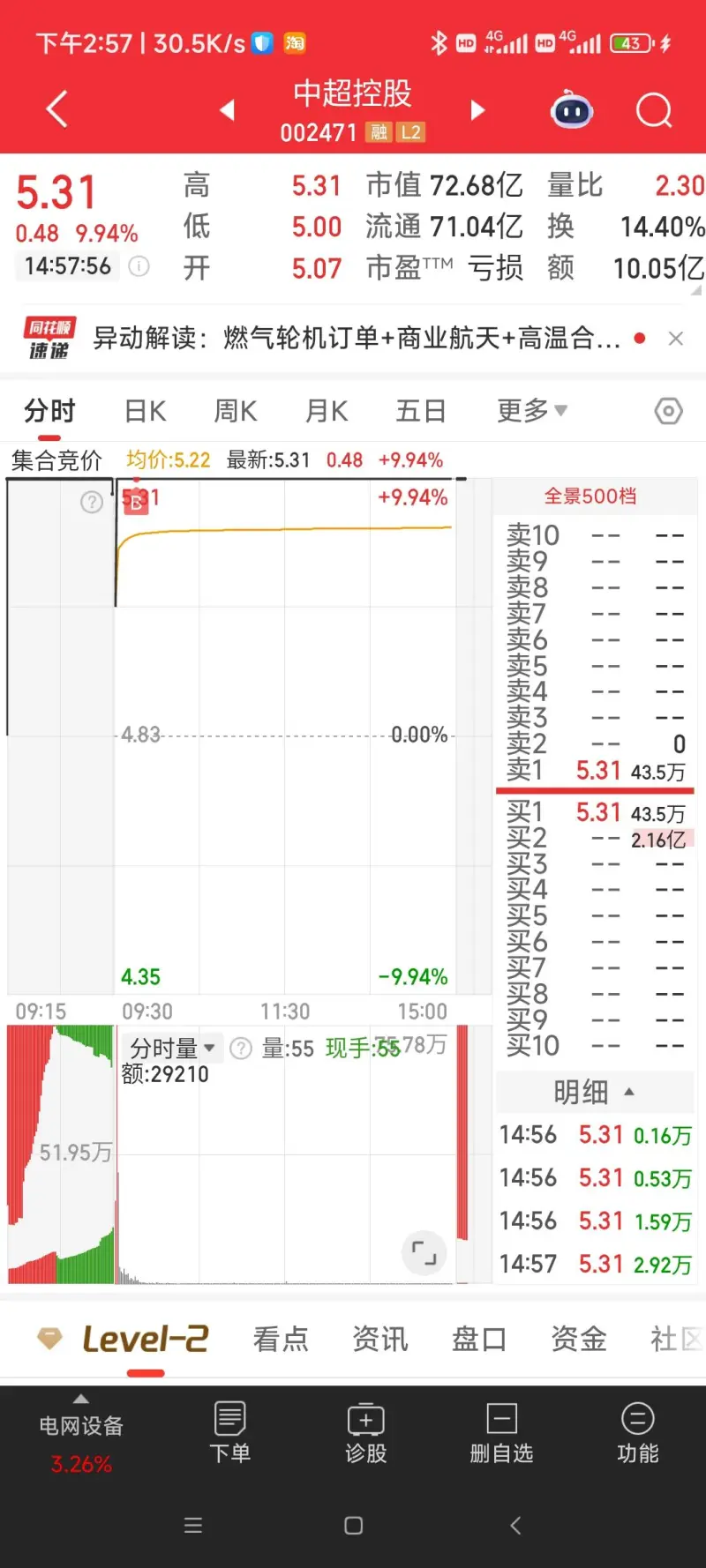This screenshot has height=1568, width=706.
Task: Switch to the previous stock with left triangle
Action: coord(228,110)
